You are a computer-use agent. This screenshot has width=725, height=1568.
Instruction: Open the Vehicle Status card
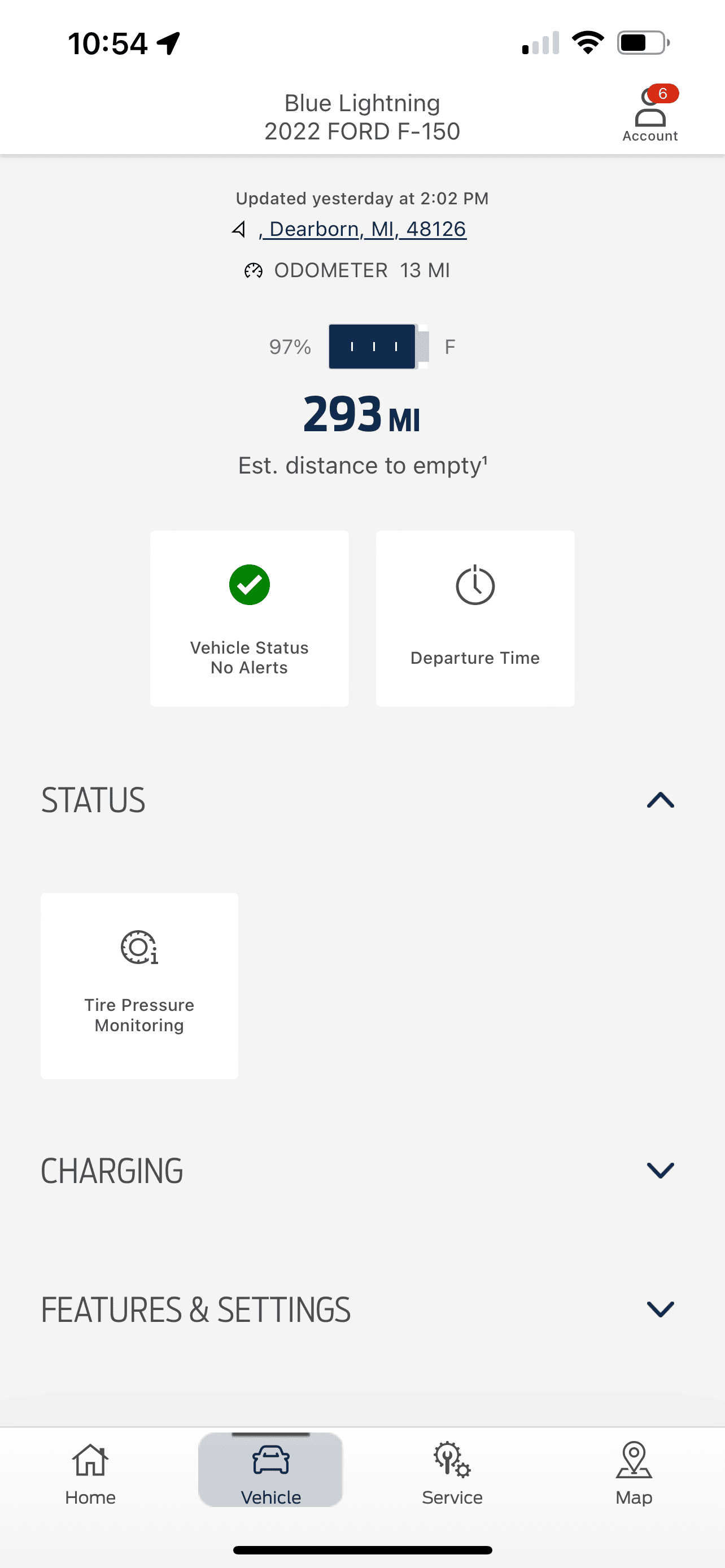click(249, 617)
